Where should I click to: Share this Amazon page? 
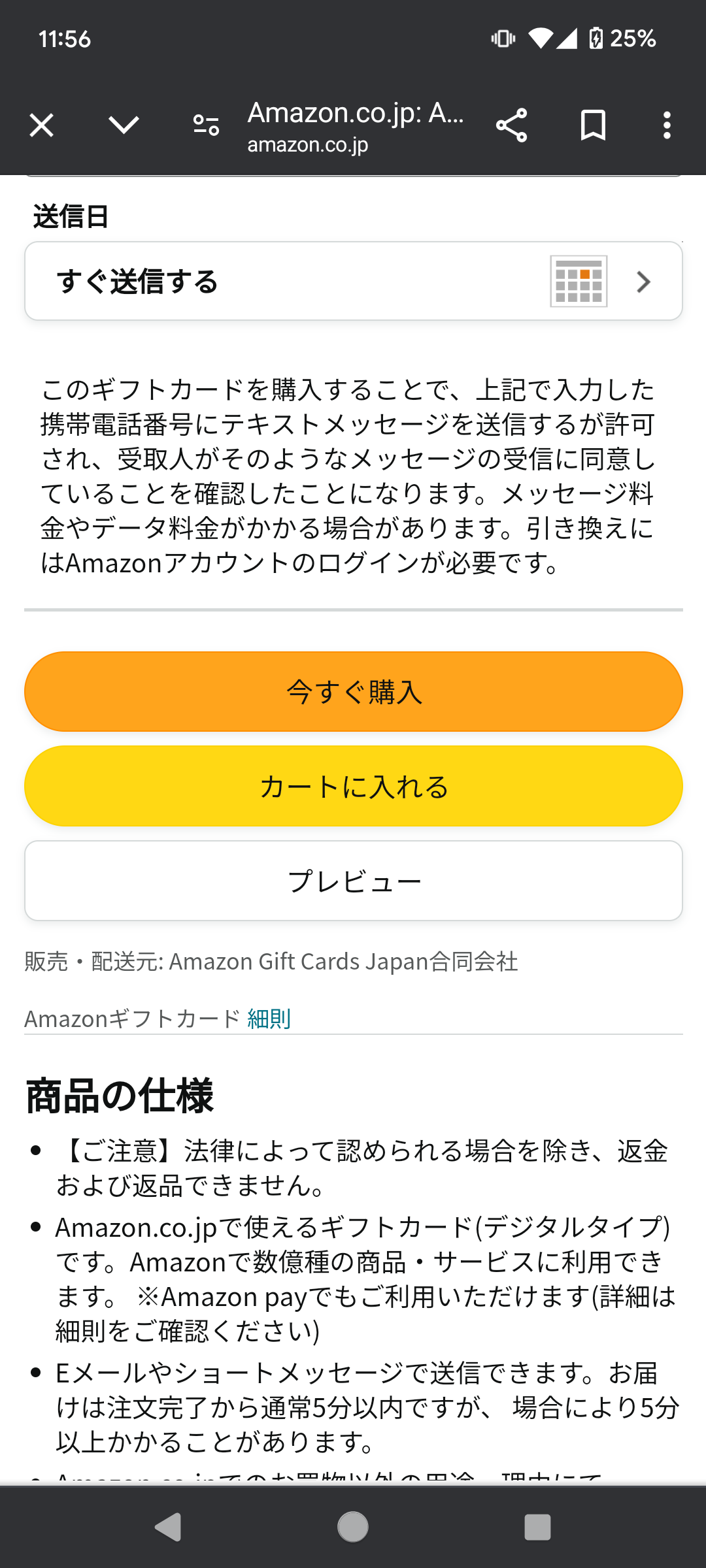click(x=511, y=125)
